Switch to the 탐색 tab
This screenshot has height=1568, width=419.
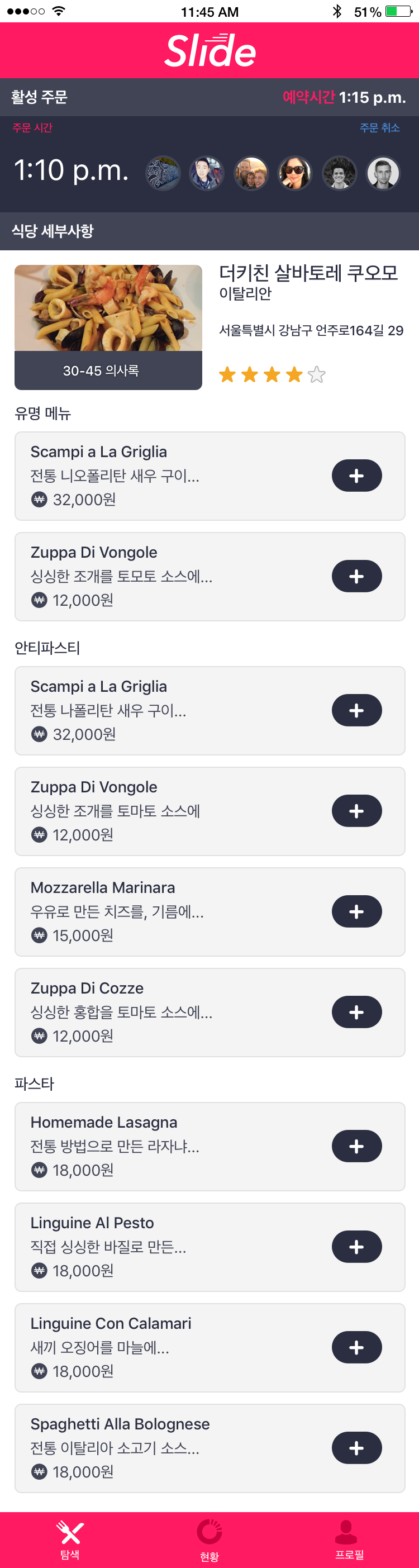tap(70, 1539)
